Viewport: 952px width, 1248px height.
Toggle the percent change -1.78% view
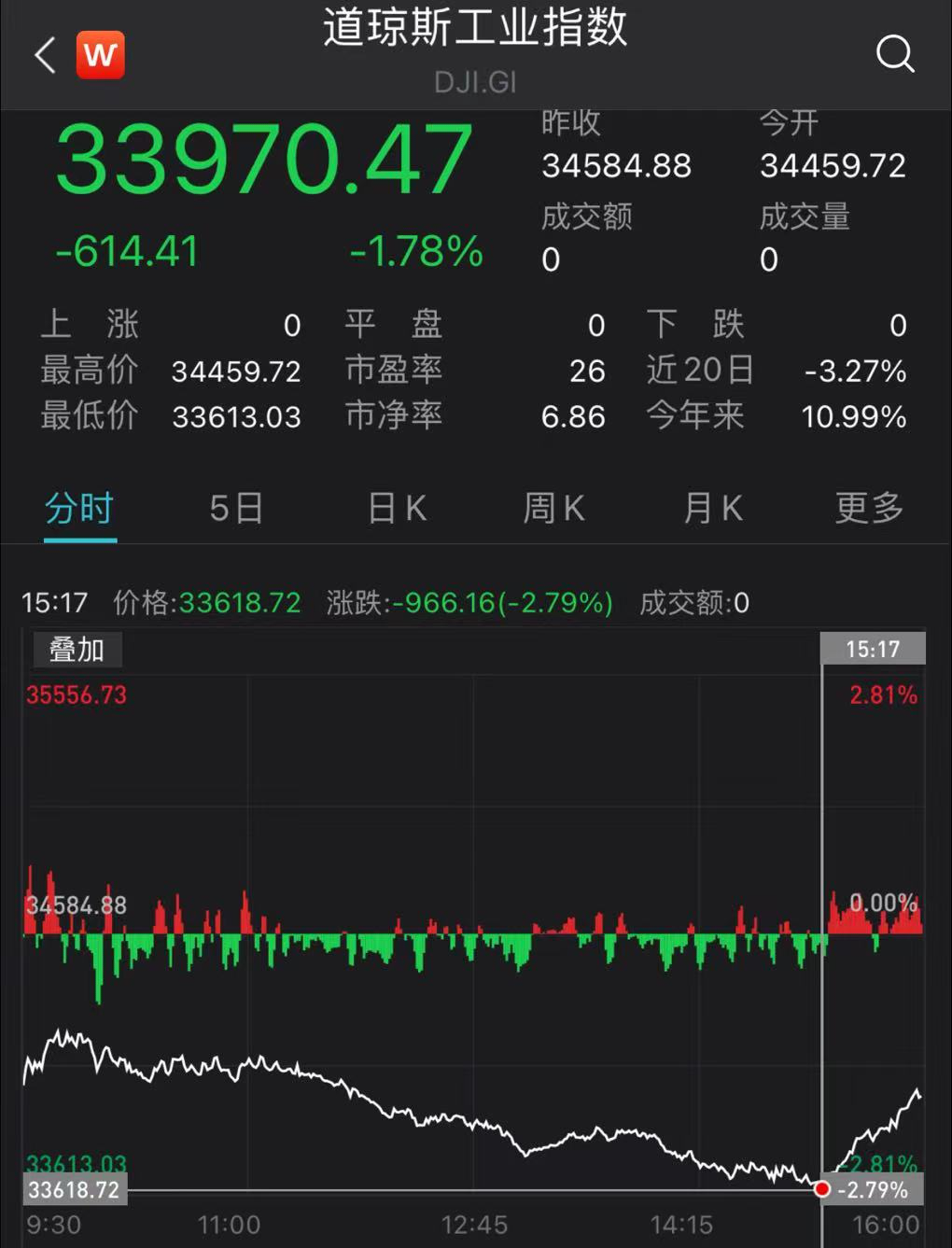[414, 250]
